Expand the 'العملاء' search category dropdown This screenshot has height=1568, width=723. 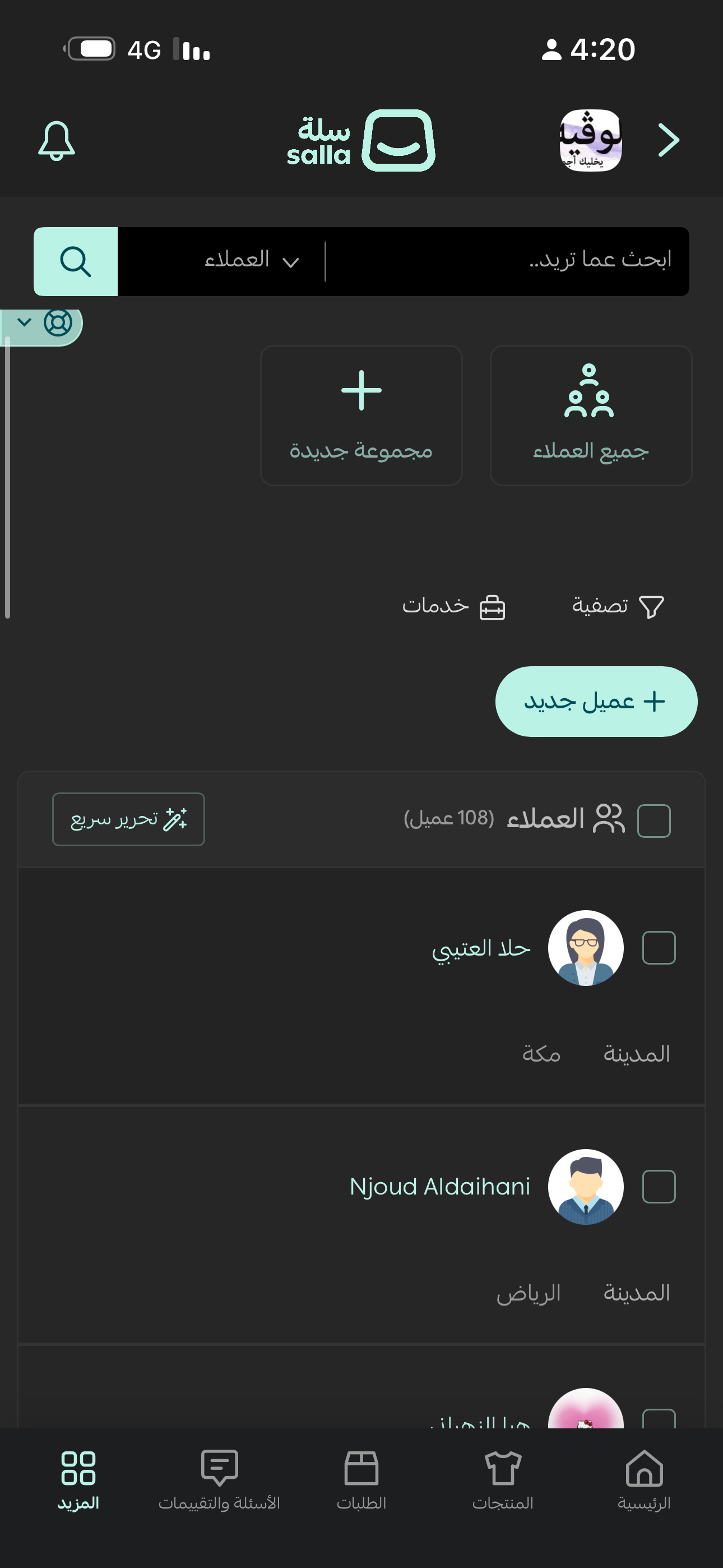pyautogui.click(x=251, y=261)
